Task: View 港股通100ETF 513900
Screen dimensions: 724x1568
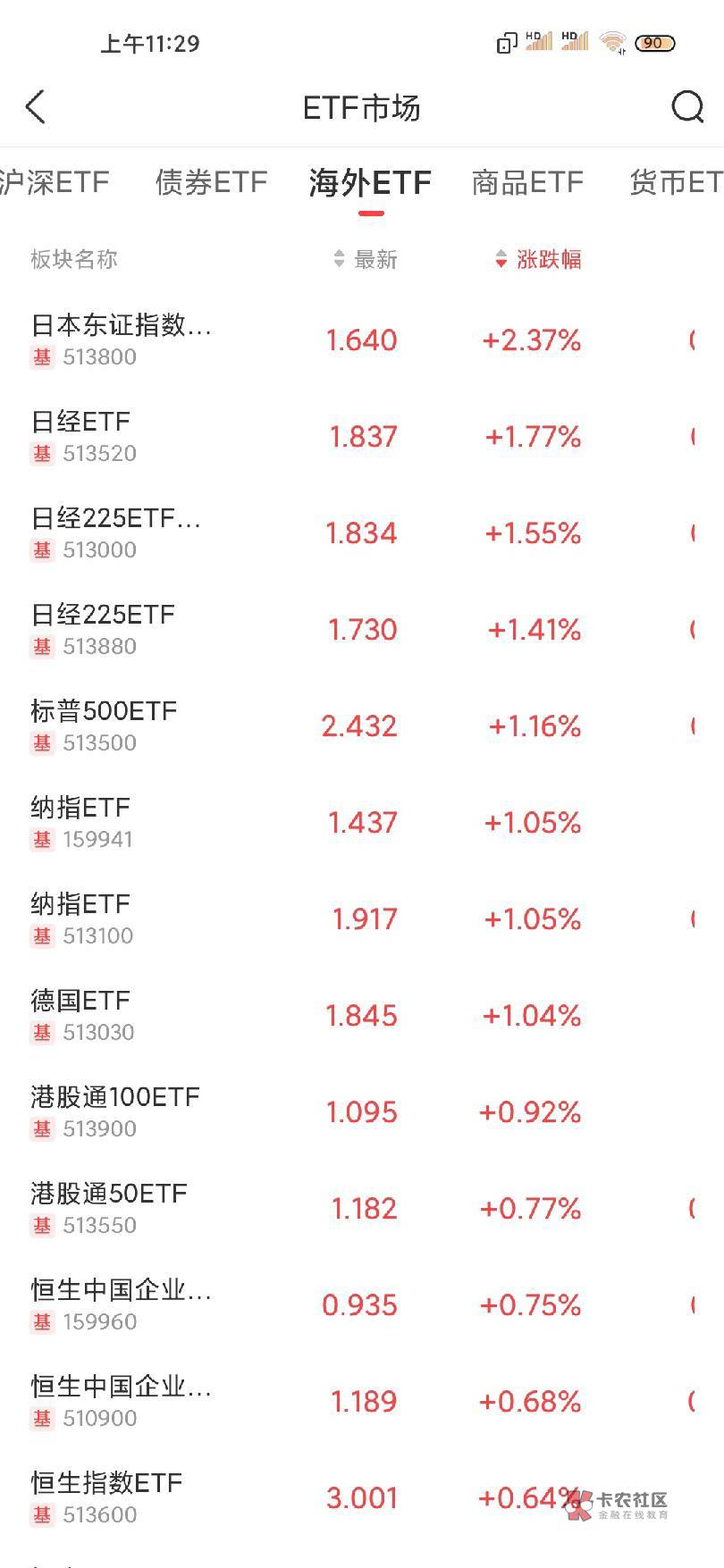Action: point(362,1111)
